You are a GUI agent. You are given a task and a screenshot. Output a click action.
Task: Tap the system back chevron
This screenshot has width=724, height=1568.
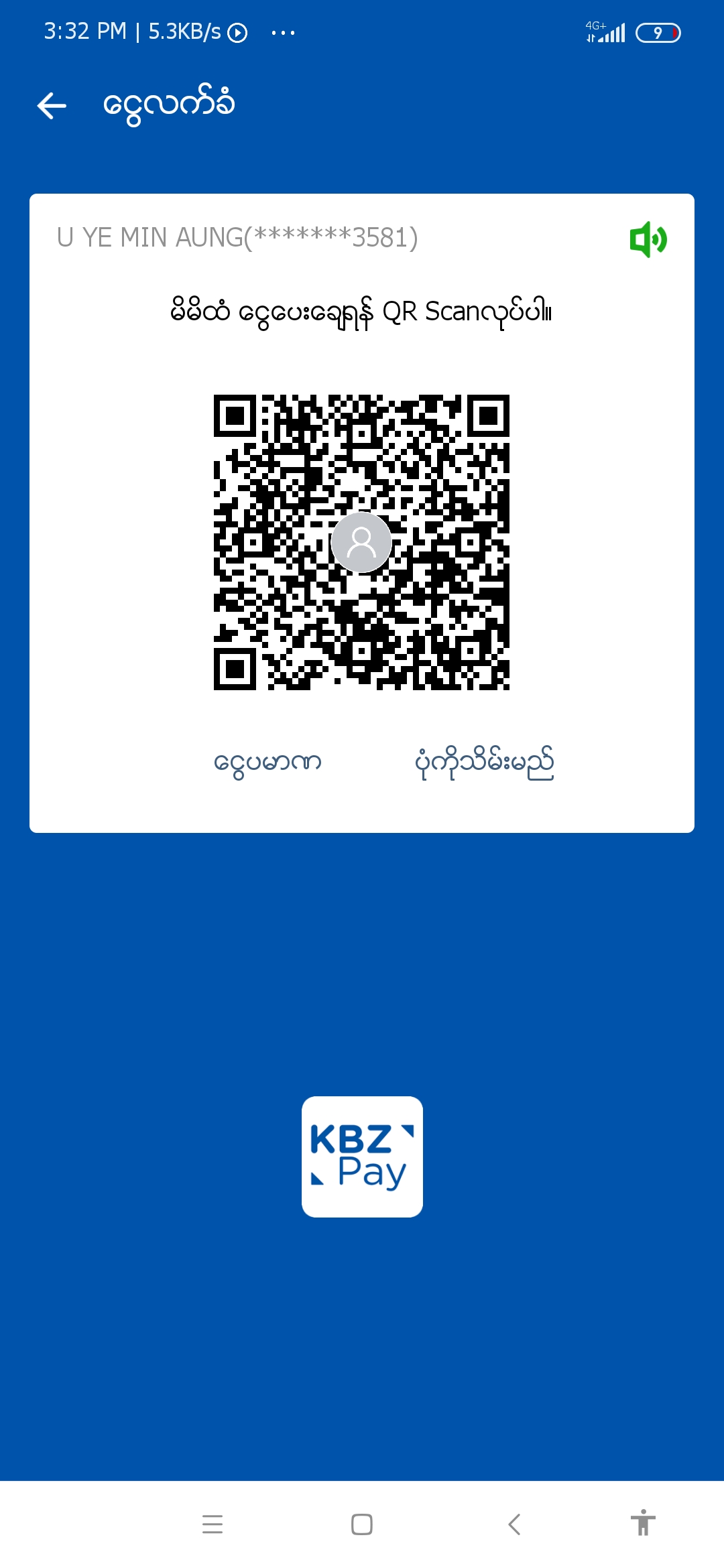(514, 1524)
